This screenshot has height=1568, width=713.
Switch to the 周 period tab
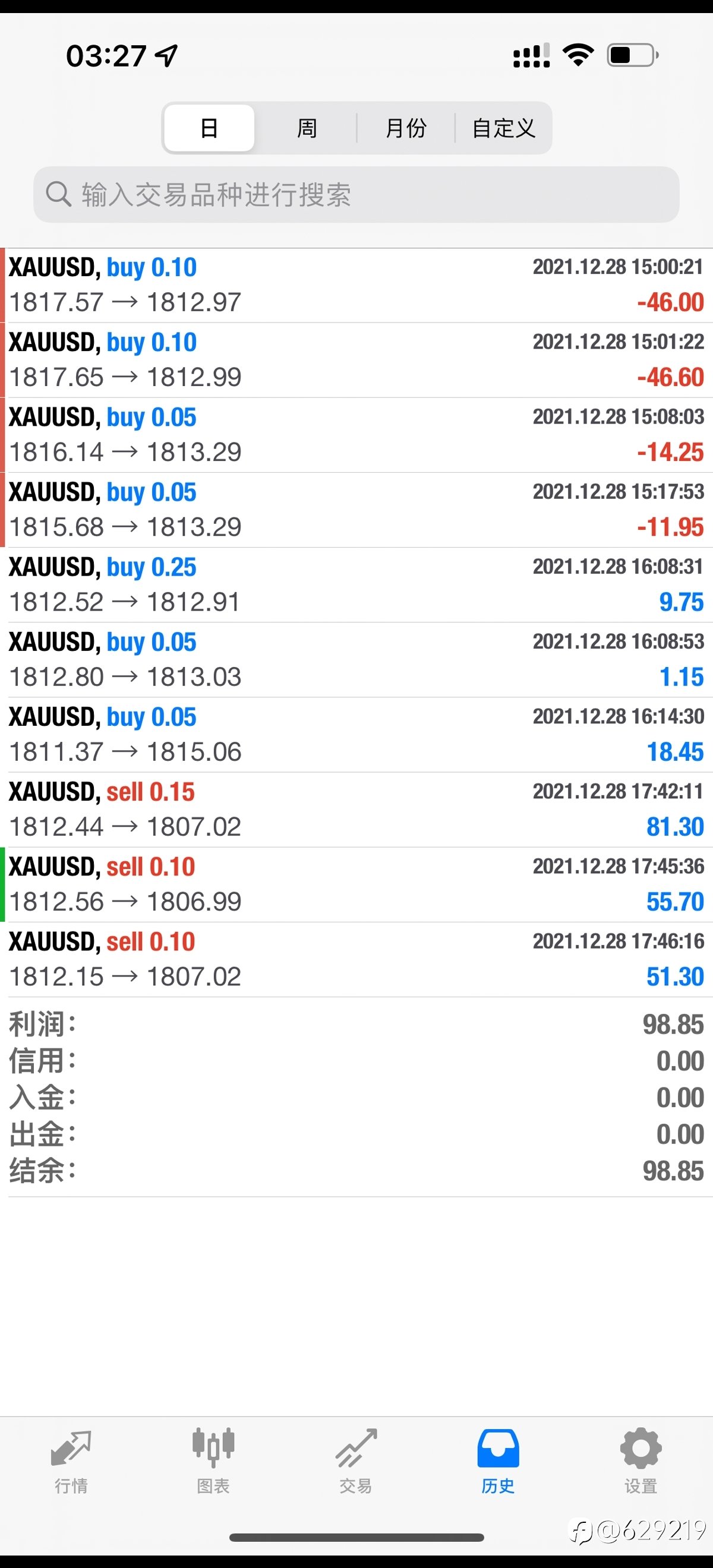tap(306, 128)
